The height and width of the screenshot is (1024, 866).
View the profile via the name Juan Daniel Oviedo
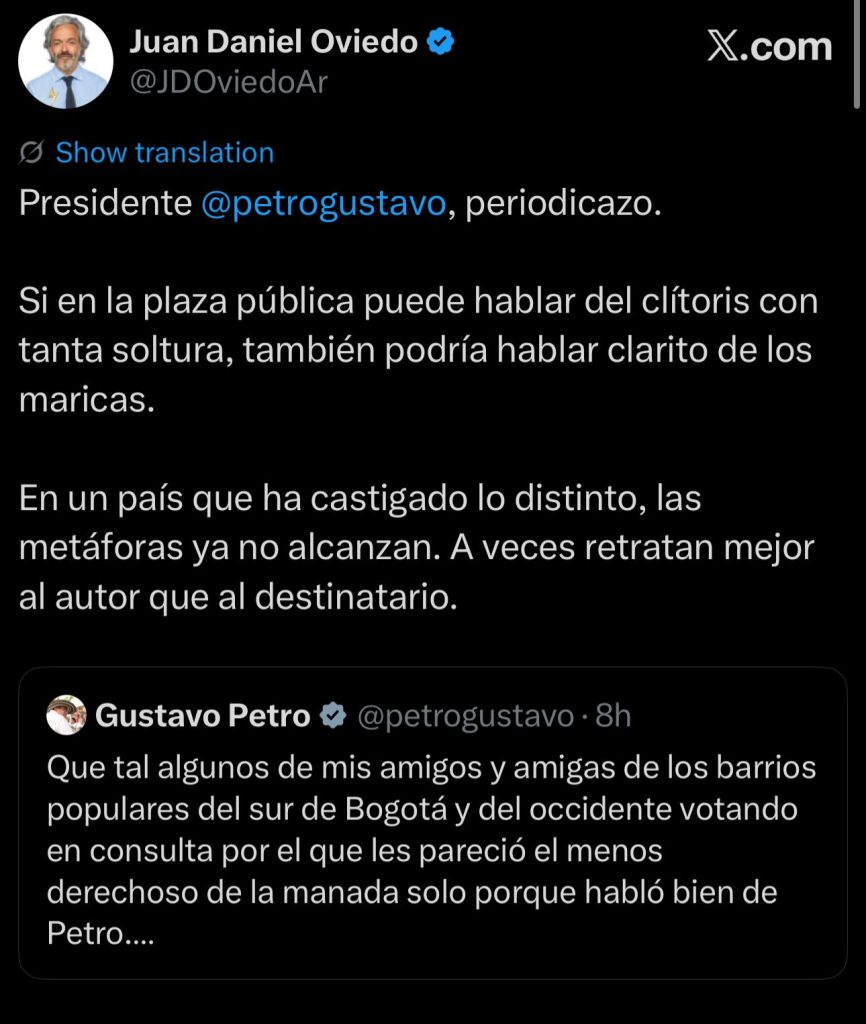pyautogui.click(x=274, y=42)
